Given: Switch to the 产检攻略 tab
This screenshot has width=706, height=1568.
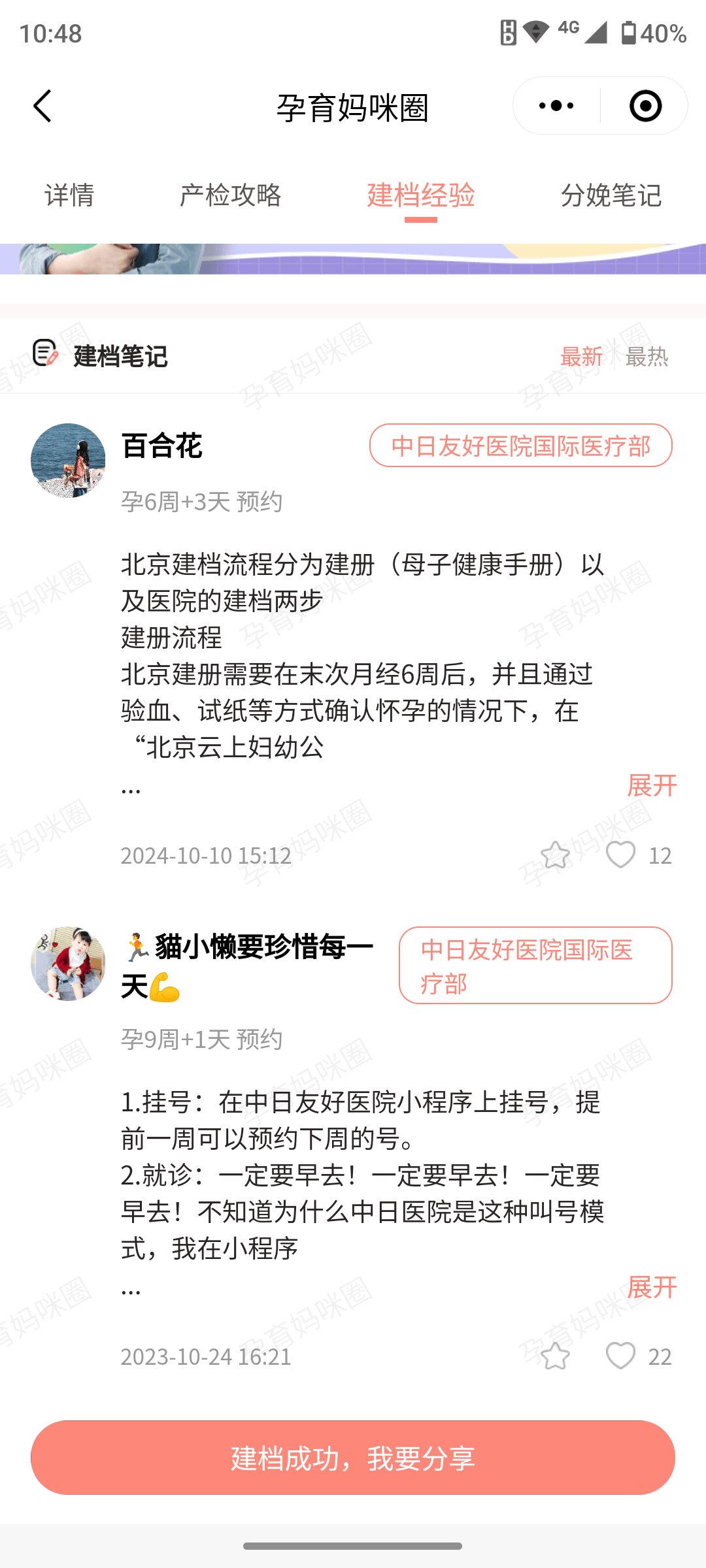Looking at the screenshot, I should coord(230,195).
